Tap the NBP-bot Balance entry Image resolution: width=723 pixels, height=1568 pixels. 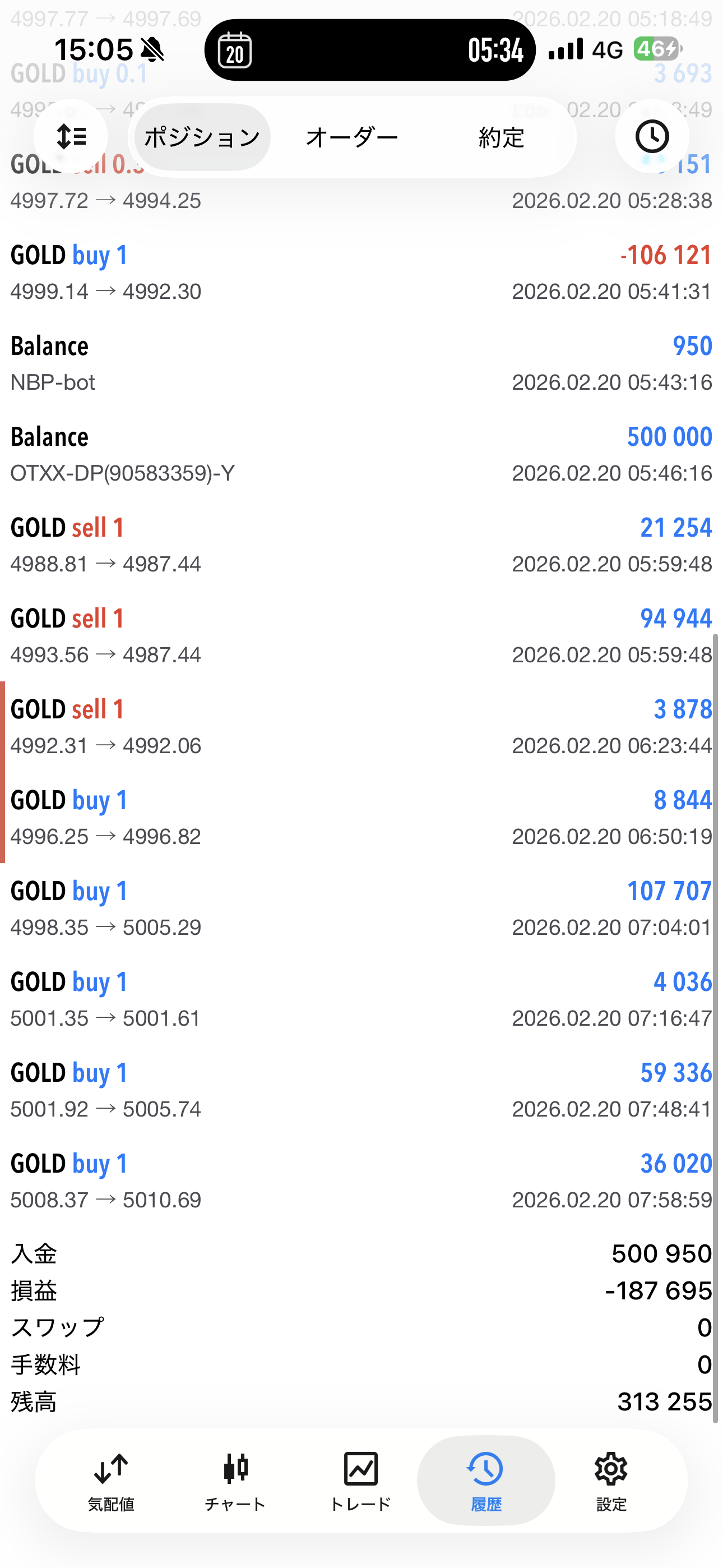click(361, 363)
